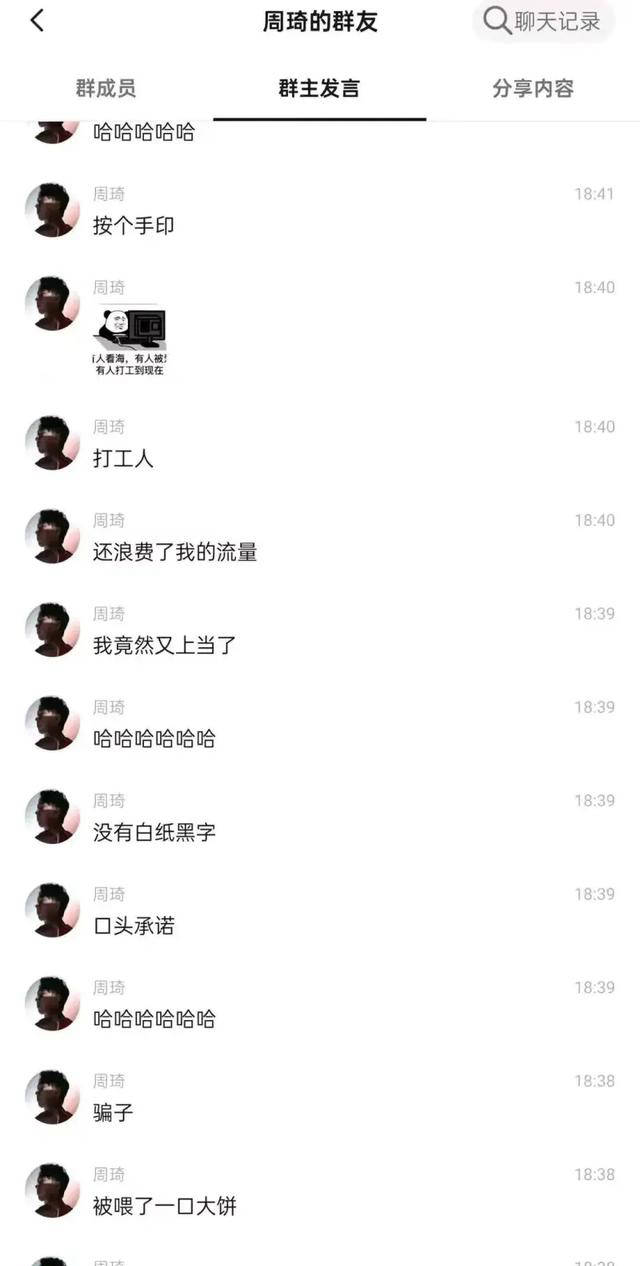Viewport: 640px width, 1266px height.
Task: Switch to the 分享内容 tab
Action: [533, 88]
